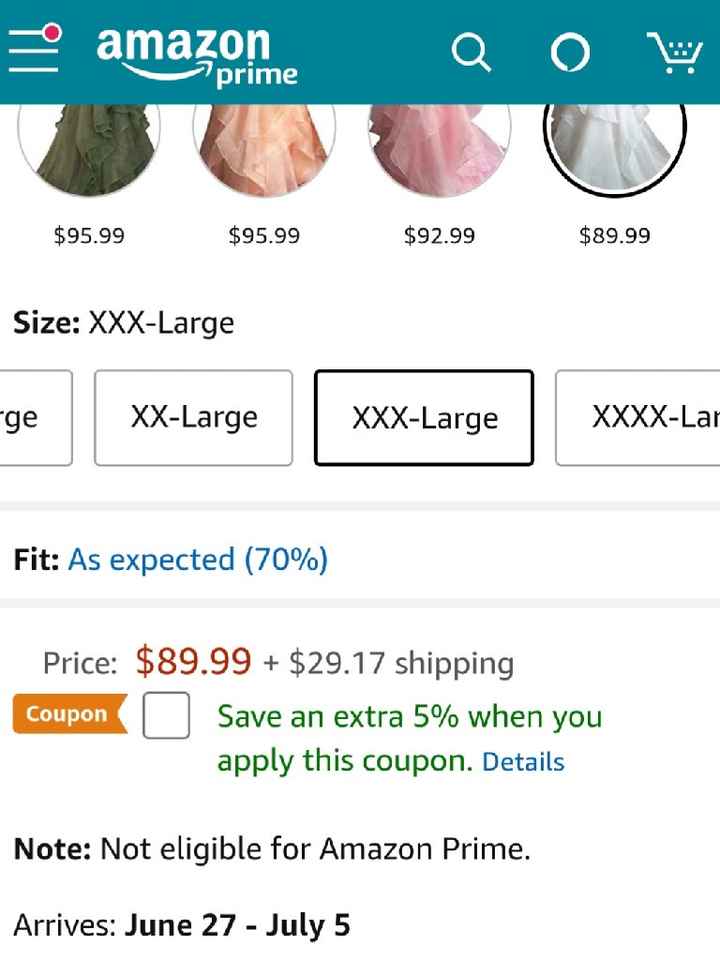Screen dimensions: 720x960
Task: Pick the XXXX-Large size variant
Action: tap(648, 418)
